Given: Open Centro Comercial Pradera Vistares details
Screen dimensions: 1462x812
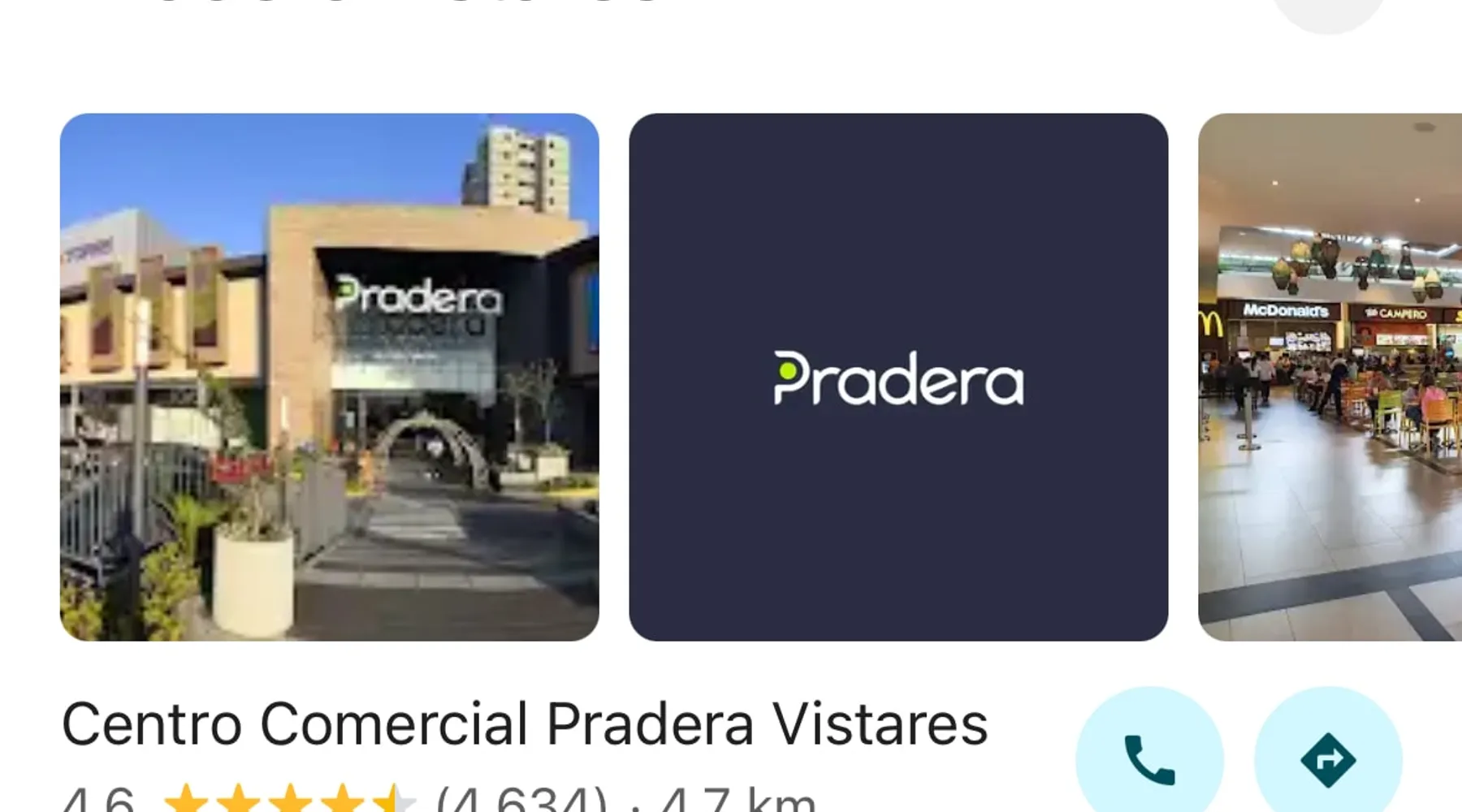Looking at the screenshot, I should tap(524, 723).
